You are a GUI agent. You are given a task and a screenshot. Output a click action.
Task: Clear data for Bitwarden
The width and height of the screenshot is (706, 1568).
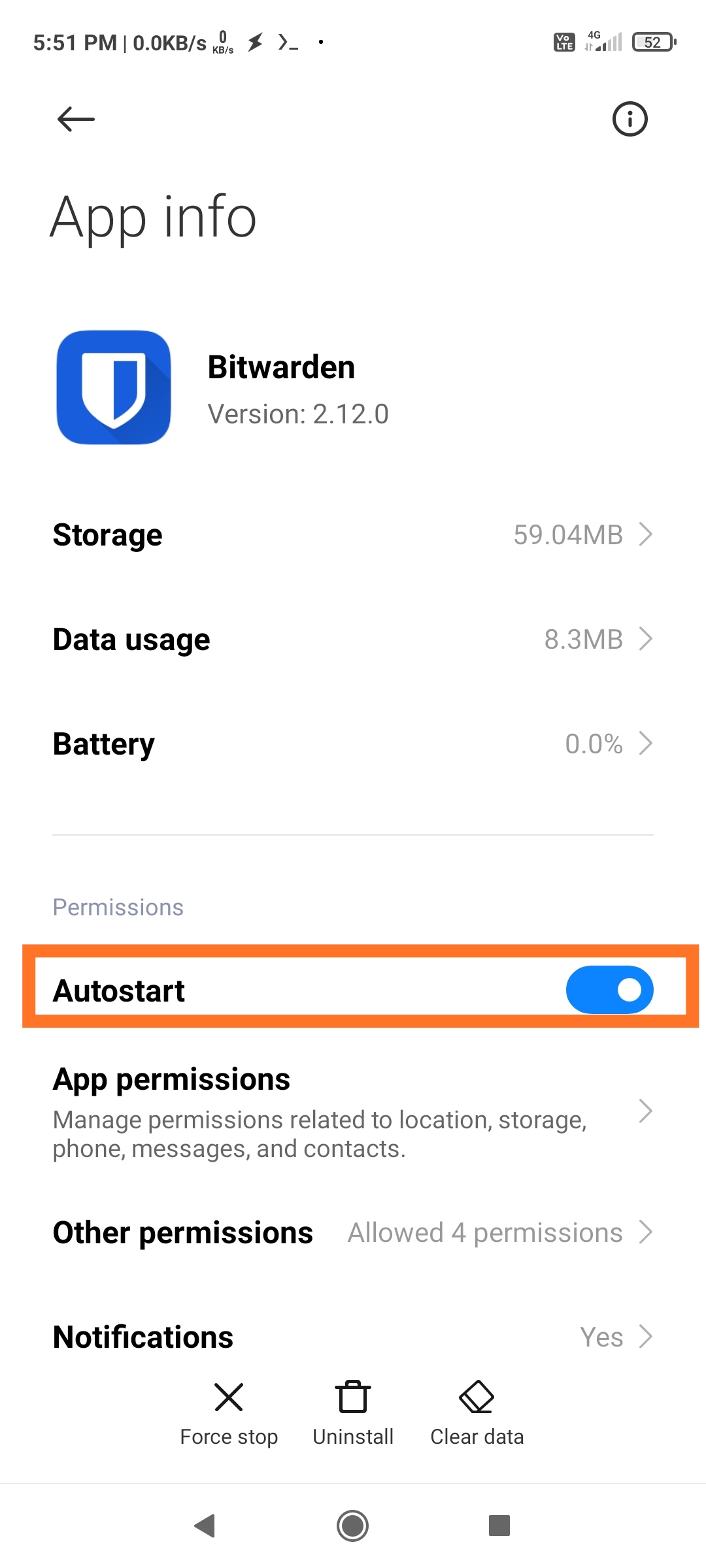477,1413
